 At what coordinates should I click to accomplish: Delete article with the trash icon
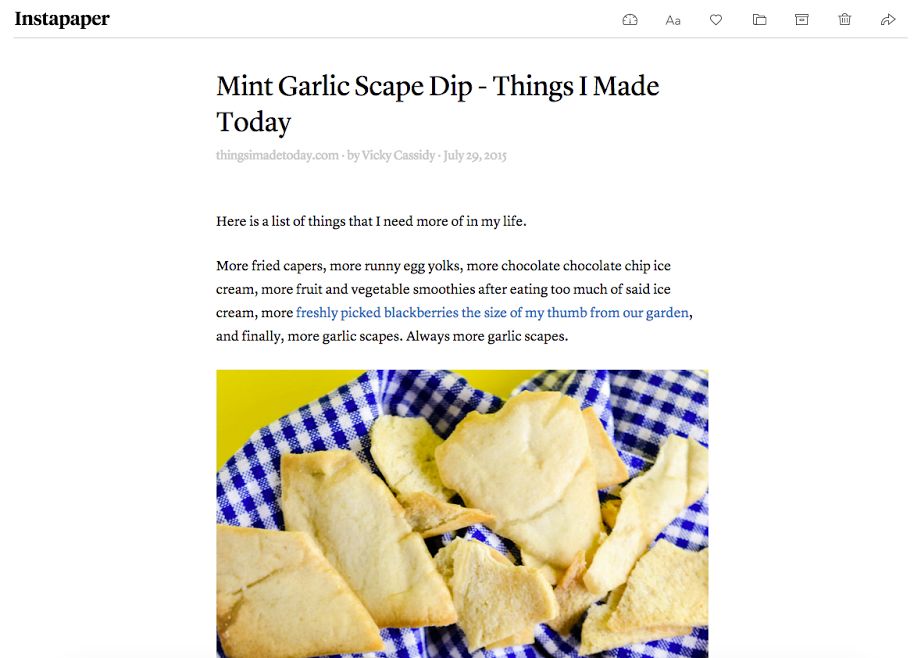point(845,20)
